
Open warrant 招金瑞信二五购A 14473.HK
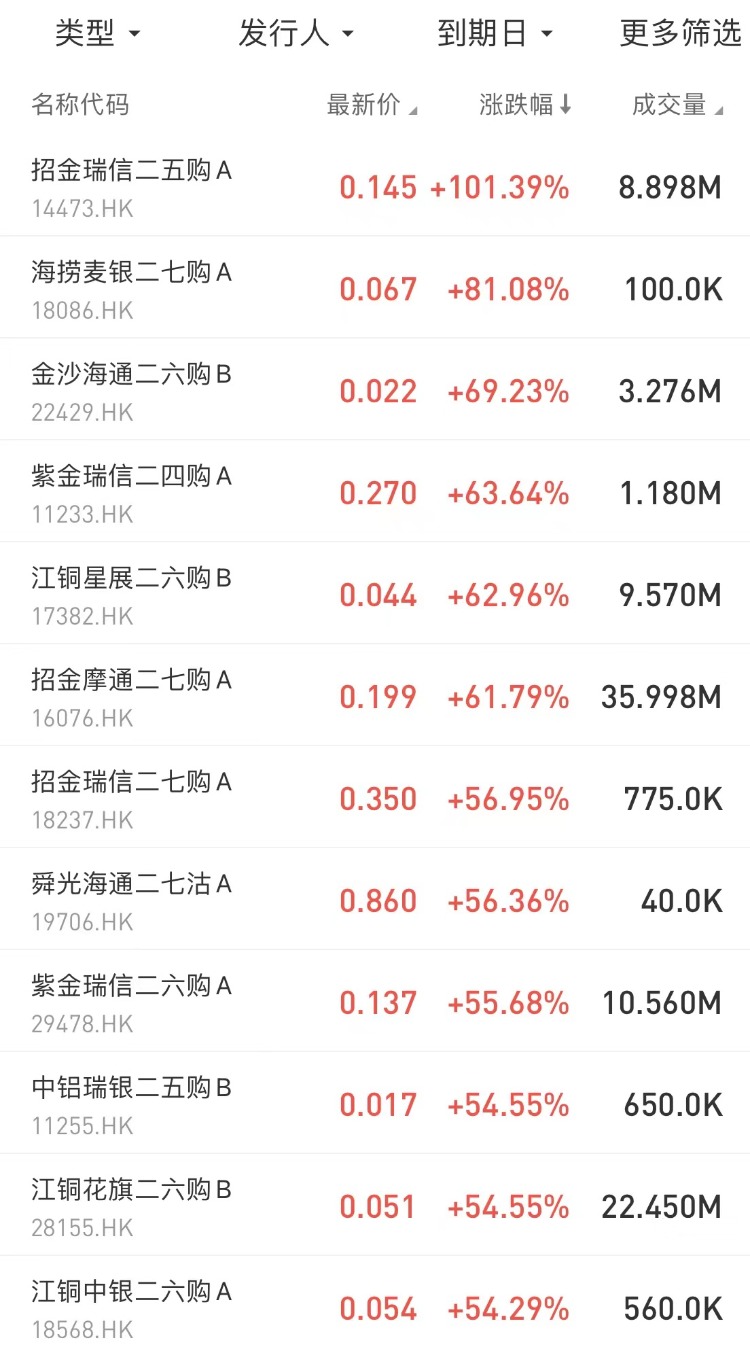pyautogui.click(x=375, y=187)
